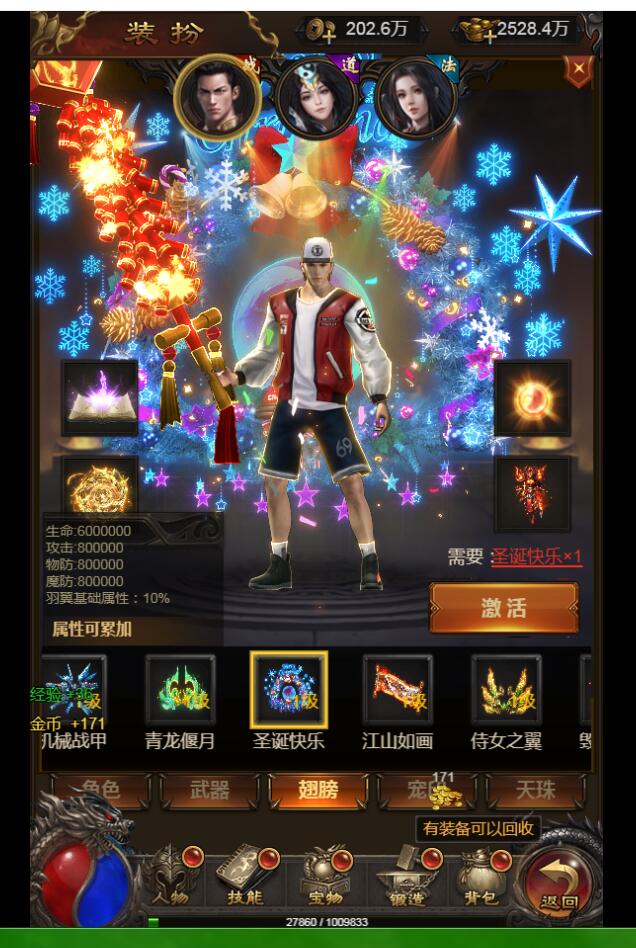Screen dimensions: 636x948
Task: Open the required 圣诞快乐×1 item link
Action: click(x=536, y=557)
